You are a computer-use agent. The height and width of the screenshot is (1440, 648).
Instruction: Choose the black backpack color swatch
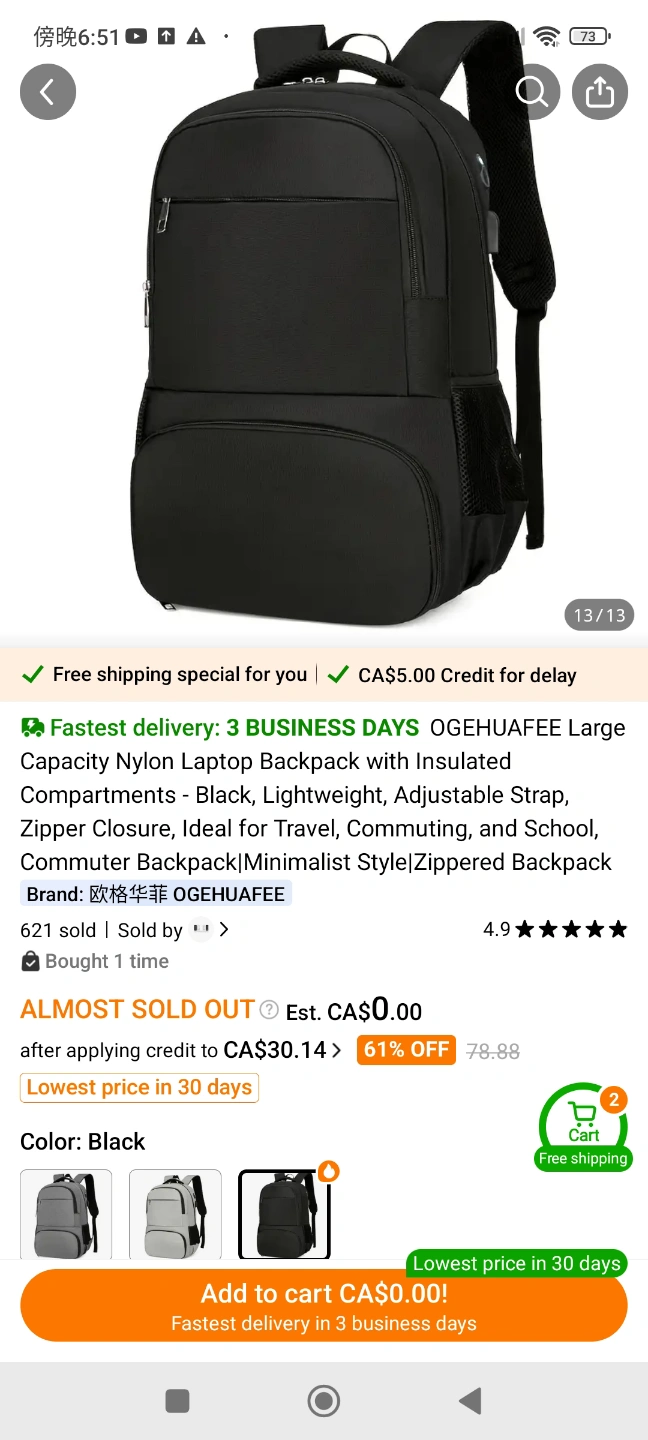284,1214
